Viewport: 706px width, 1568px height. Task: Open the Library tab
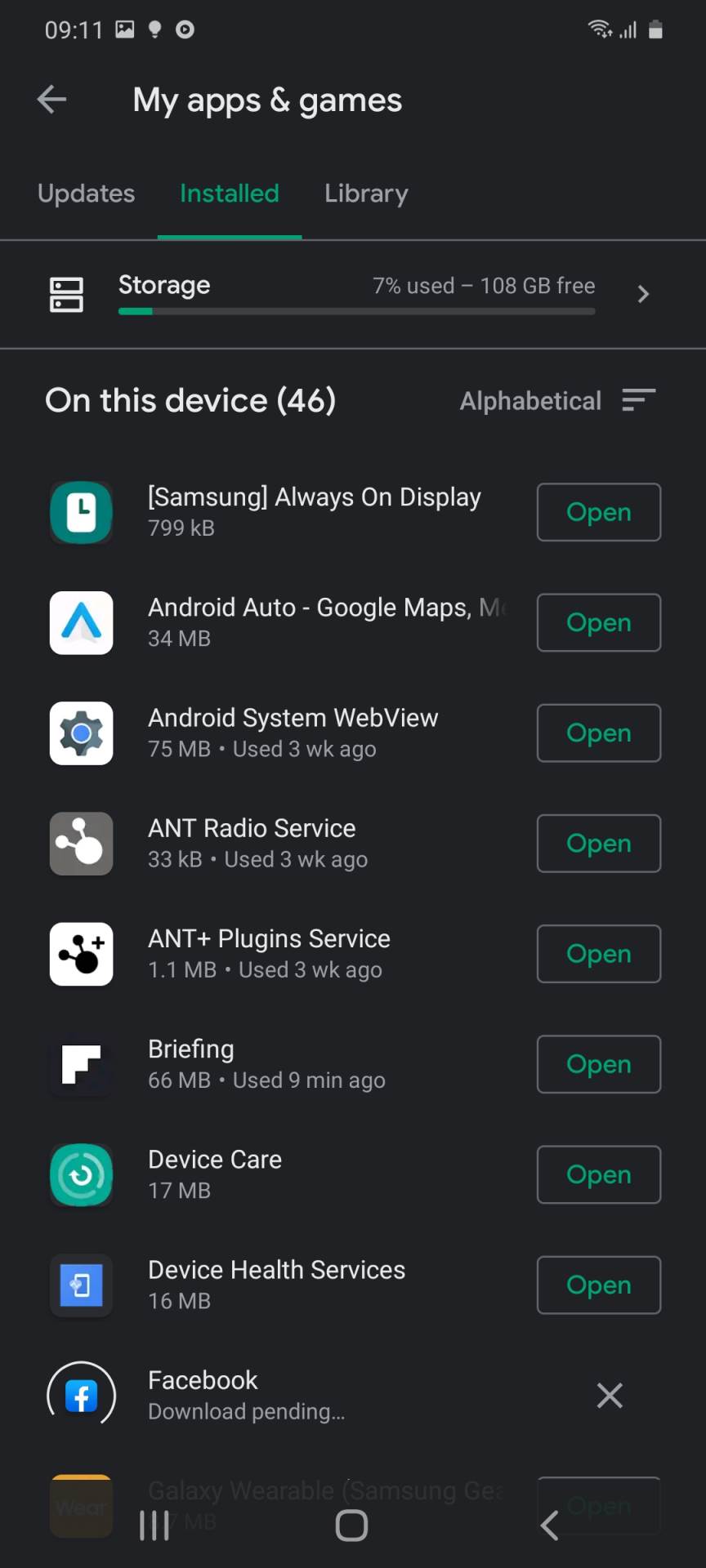coord(365,194)
